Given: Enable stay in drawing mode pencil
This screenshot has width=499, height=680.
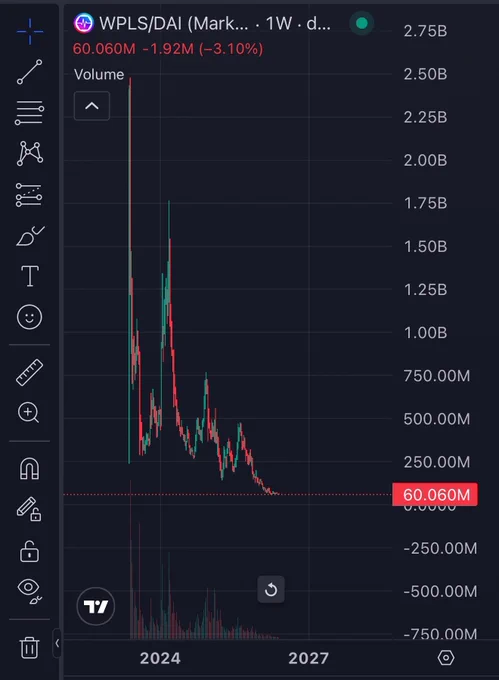Looking at the screenshot, I should coord(29,510).
